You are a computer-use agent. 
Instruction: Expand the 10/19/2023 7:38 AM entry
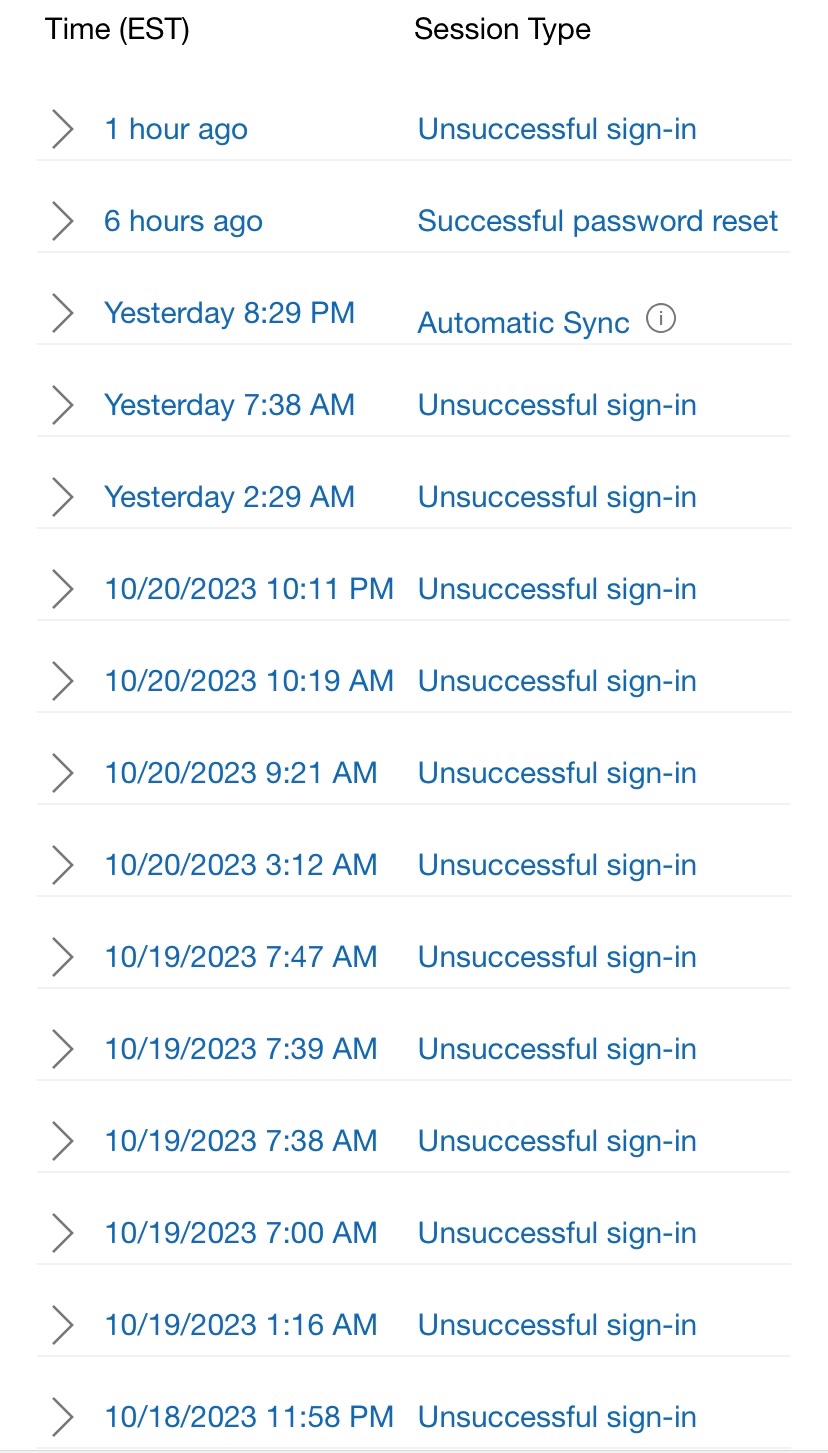[62, 1142]
